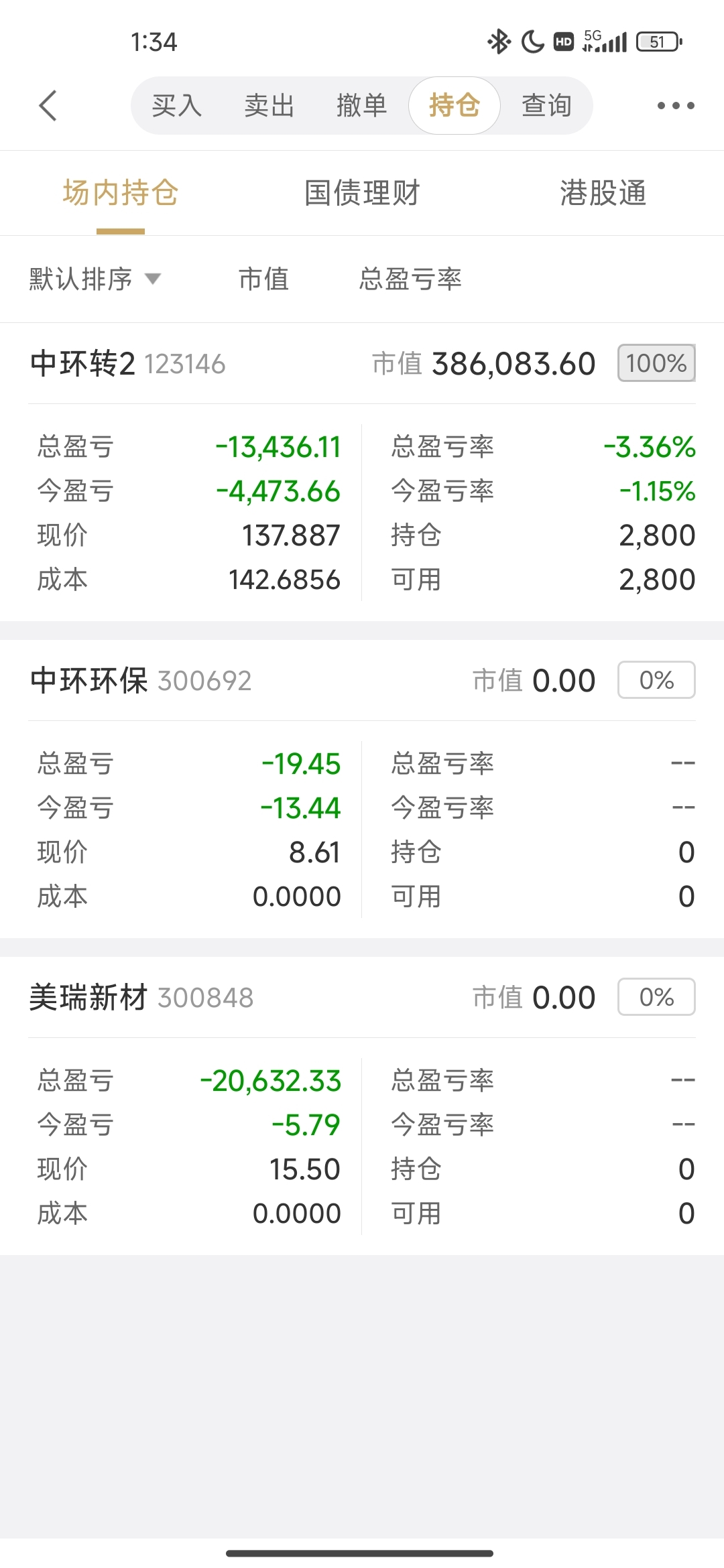Open the 美瑞新材 holding card
The height and width of the screenshot is (1568, 724).
pyautogui.click(x=362, y=1106)
